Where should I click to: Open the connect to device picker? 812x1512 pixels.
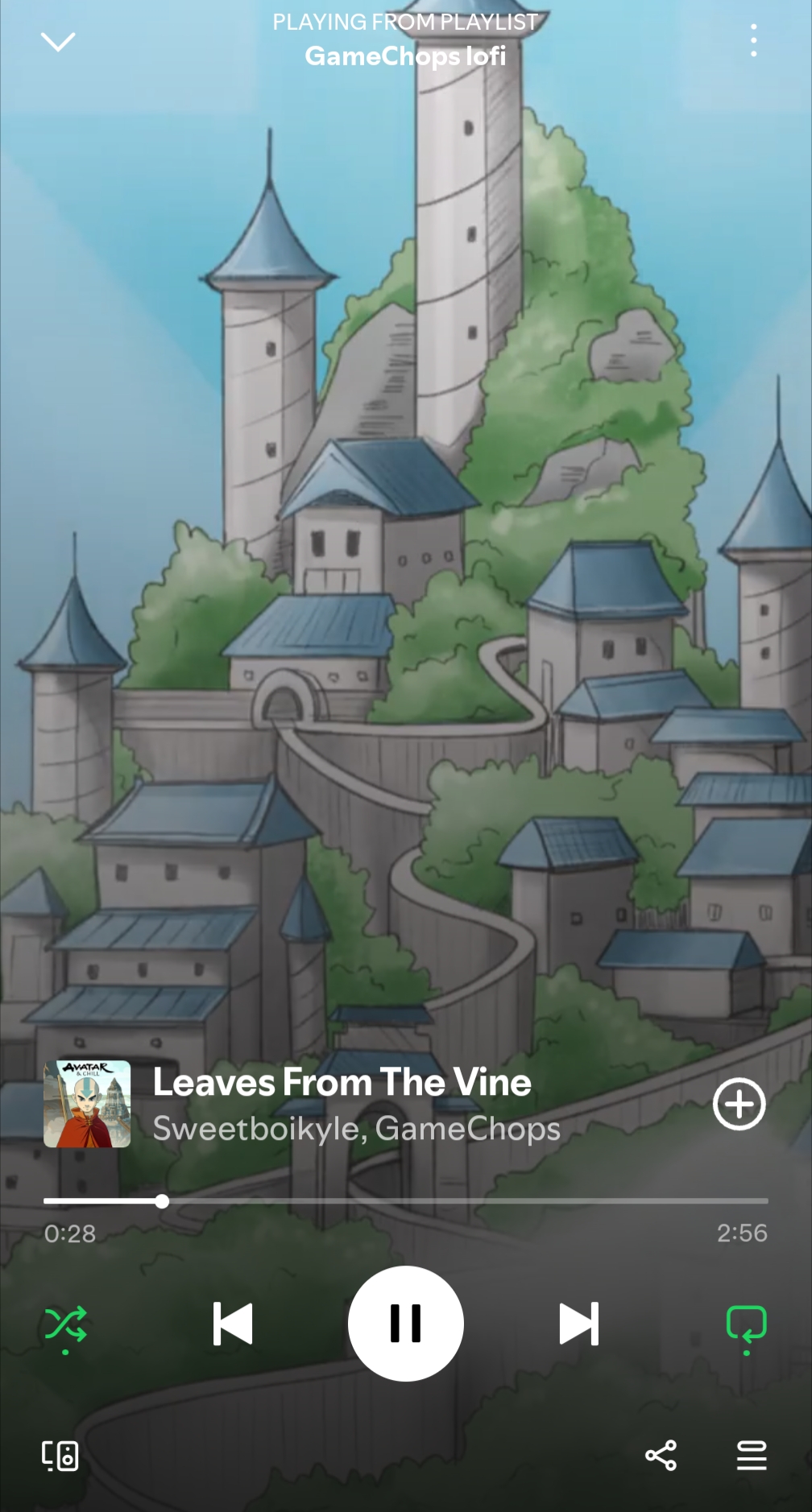[x=60, y=1456]
